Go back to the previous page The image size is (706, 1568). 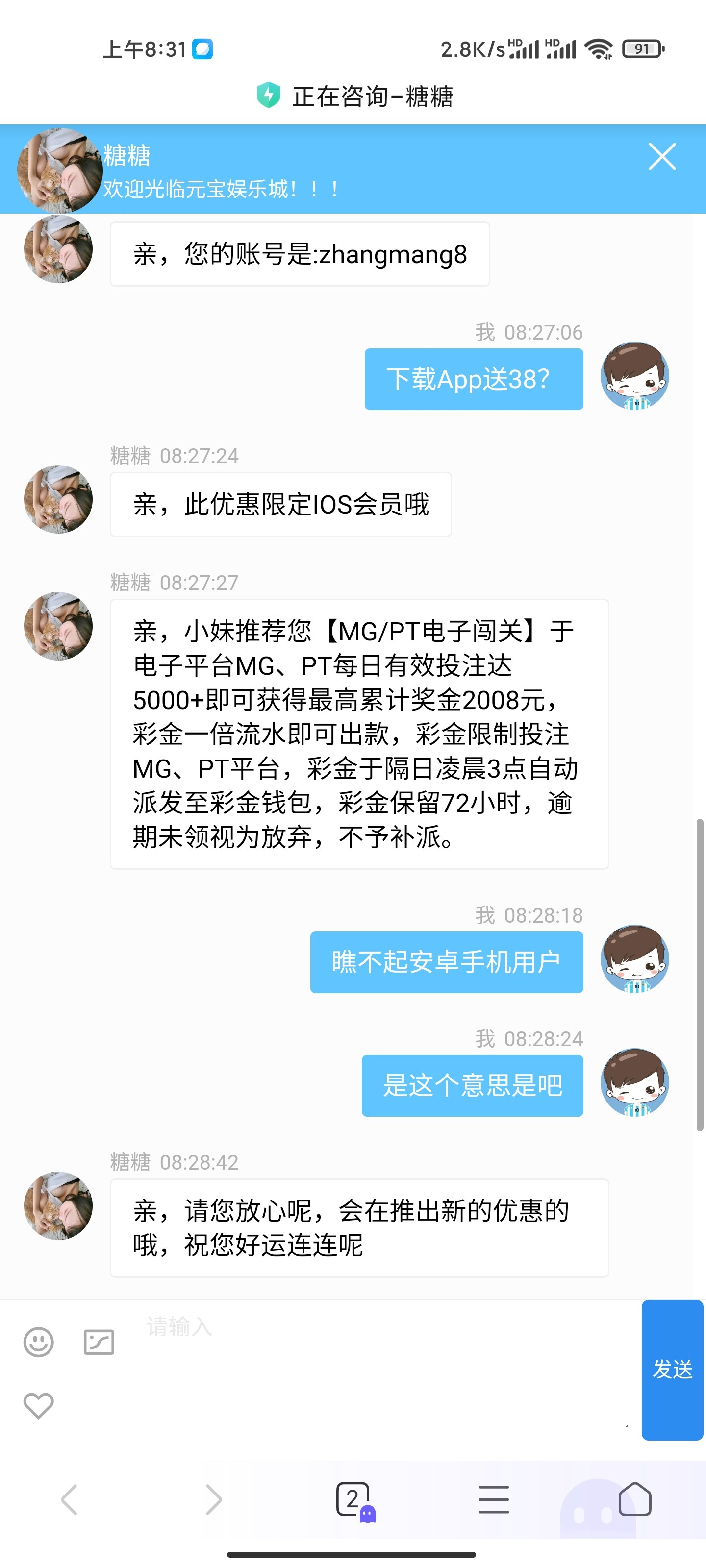70,1498
